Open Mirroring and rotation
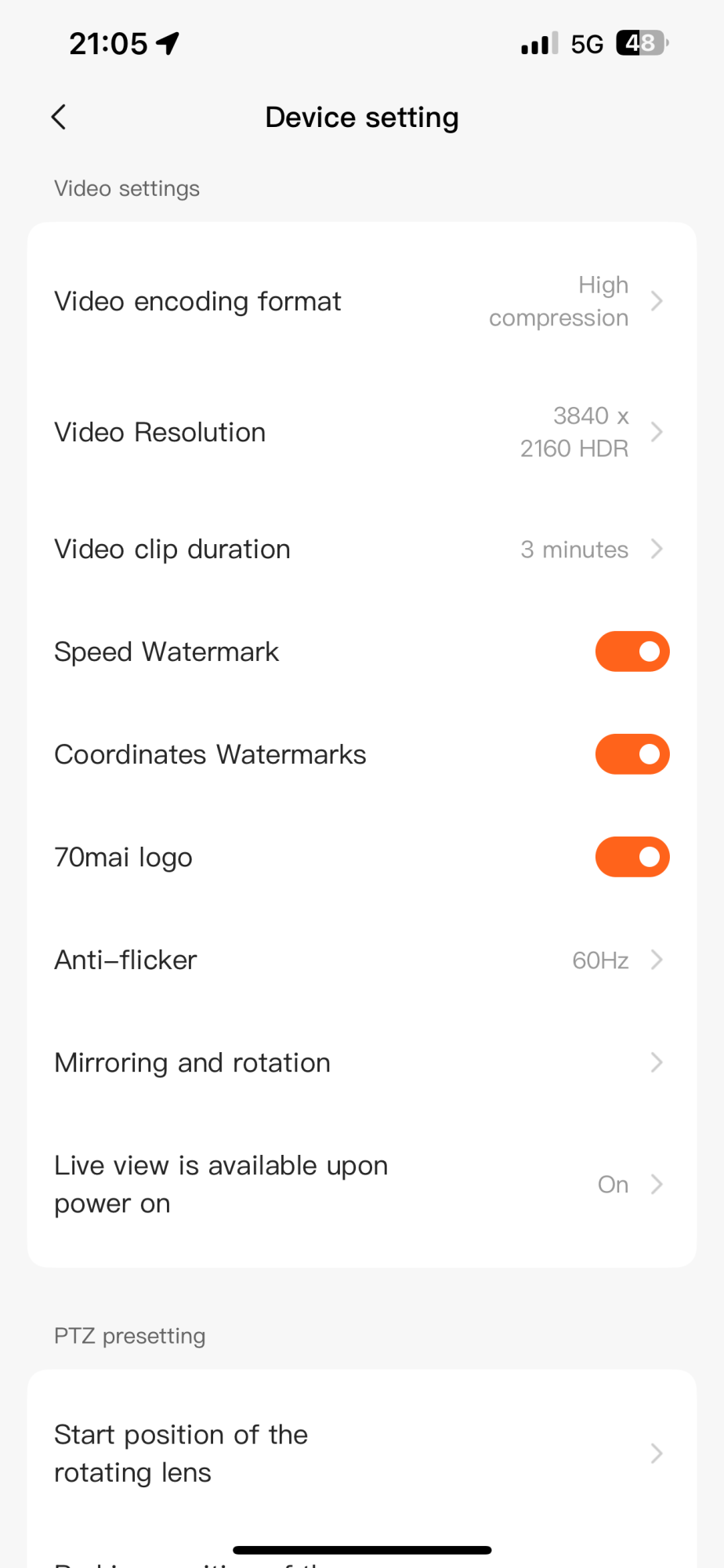Screen dimensions: 724x1568 coord(361,1063)
